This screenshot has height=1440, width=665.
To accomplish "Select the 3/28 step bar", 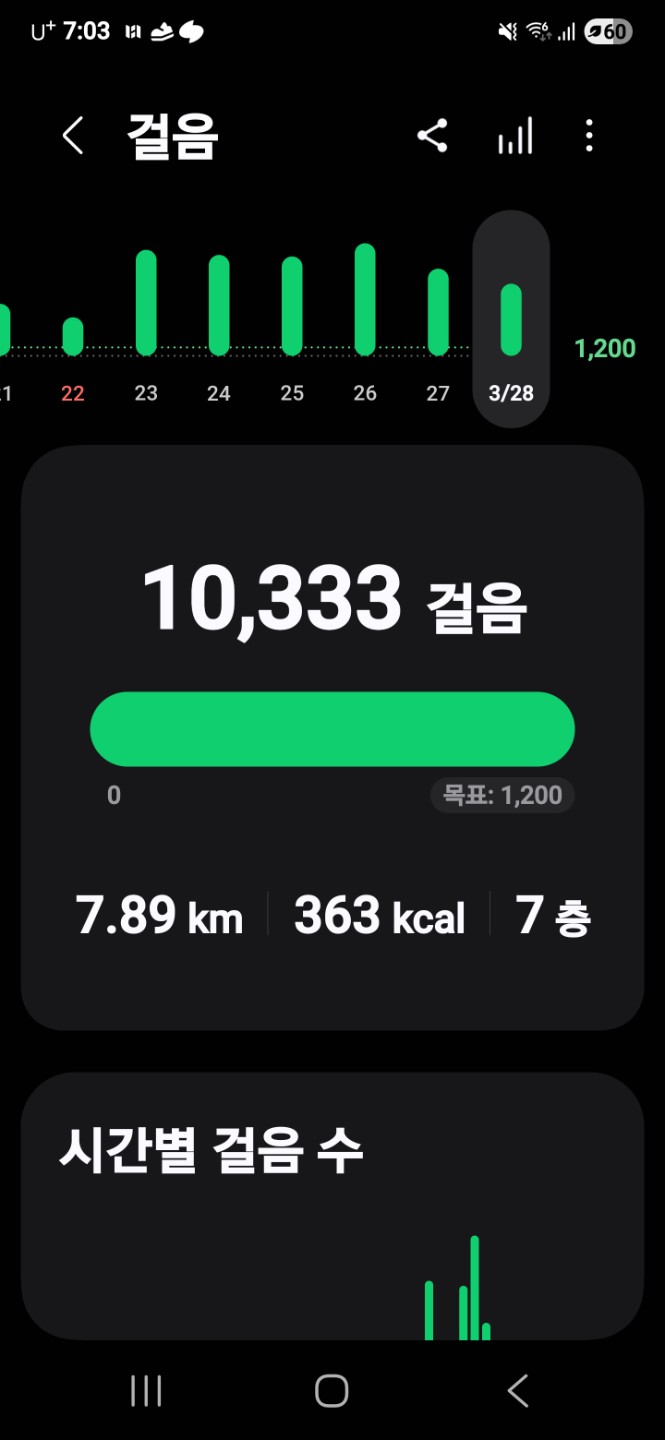I will pos(511,320).
